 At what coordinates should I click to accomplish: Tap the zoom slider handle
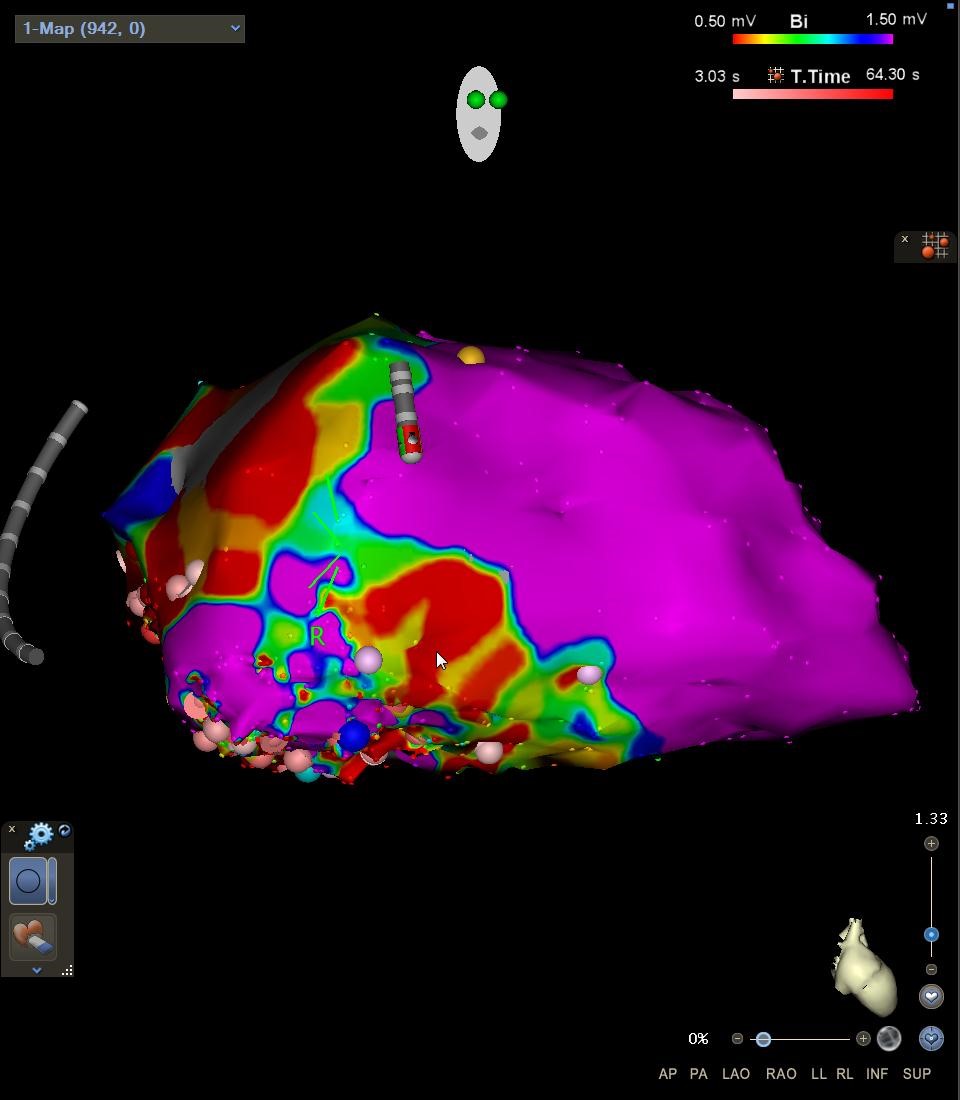point(931,934)
